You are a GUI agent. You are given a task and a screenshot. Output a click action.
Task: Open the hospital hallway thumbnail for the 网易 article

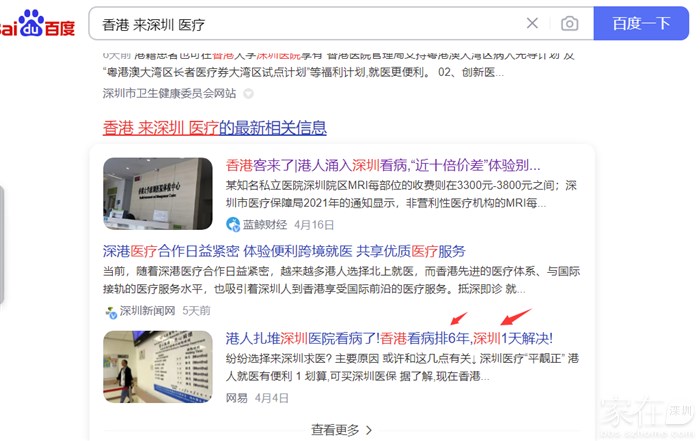(158, 366)
